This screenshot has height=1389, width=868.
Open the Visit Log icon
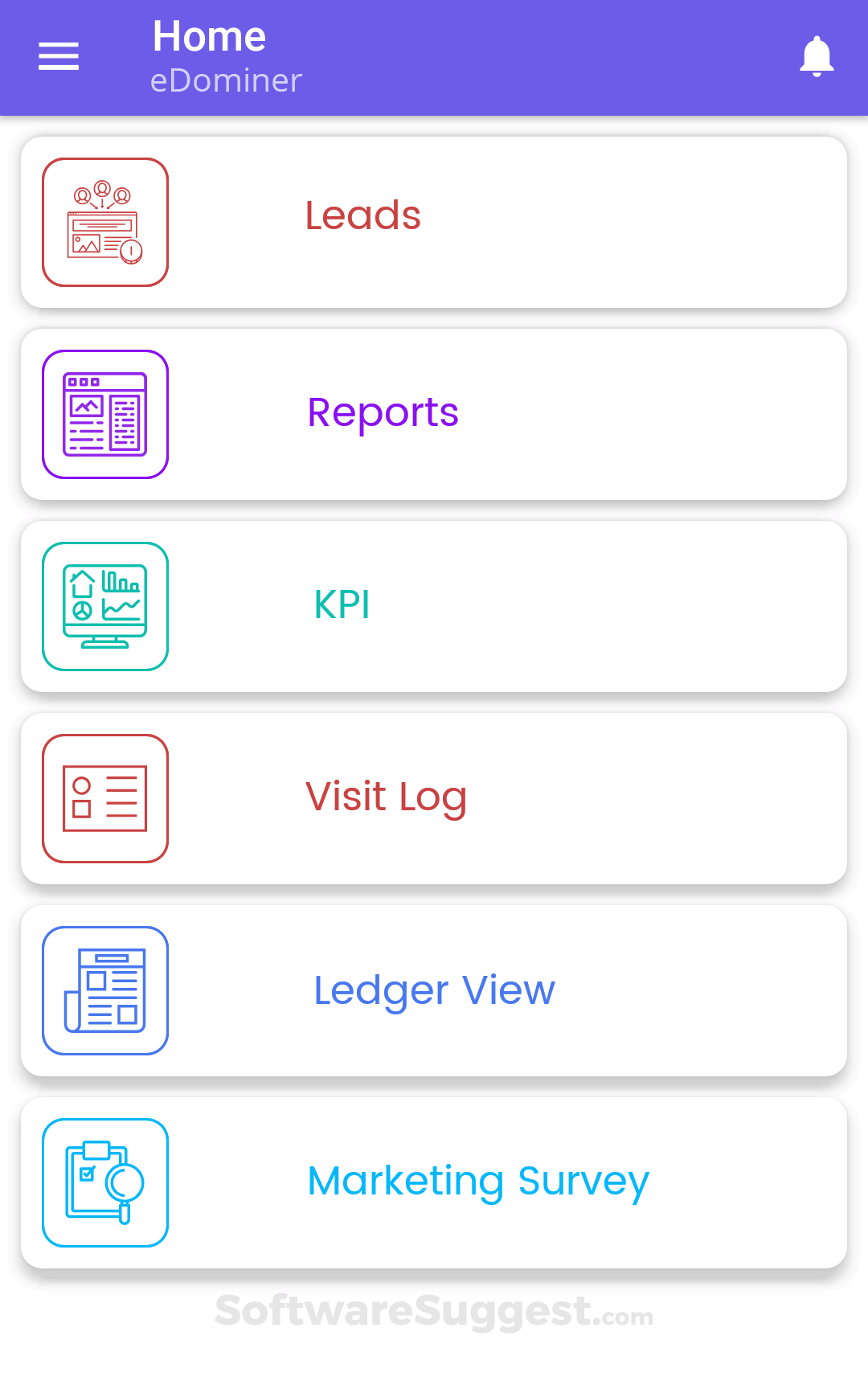[x=104, y=797]
